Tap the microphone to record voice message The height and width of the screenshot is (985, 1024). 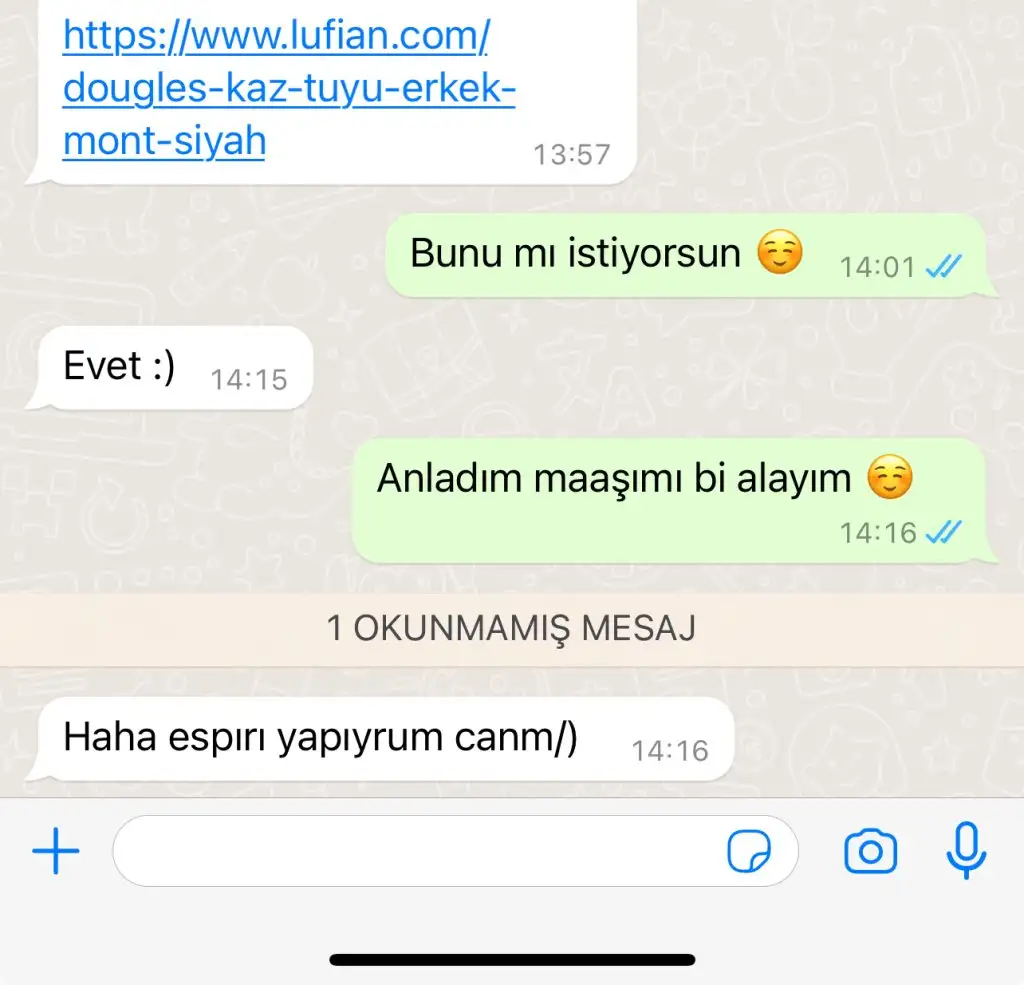966,850
